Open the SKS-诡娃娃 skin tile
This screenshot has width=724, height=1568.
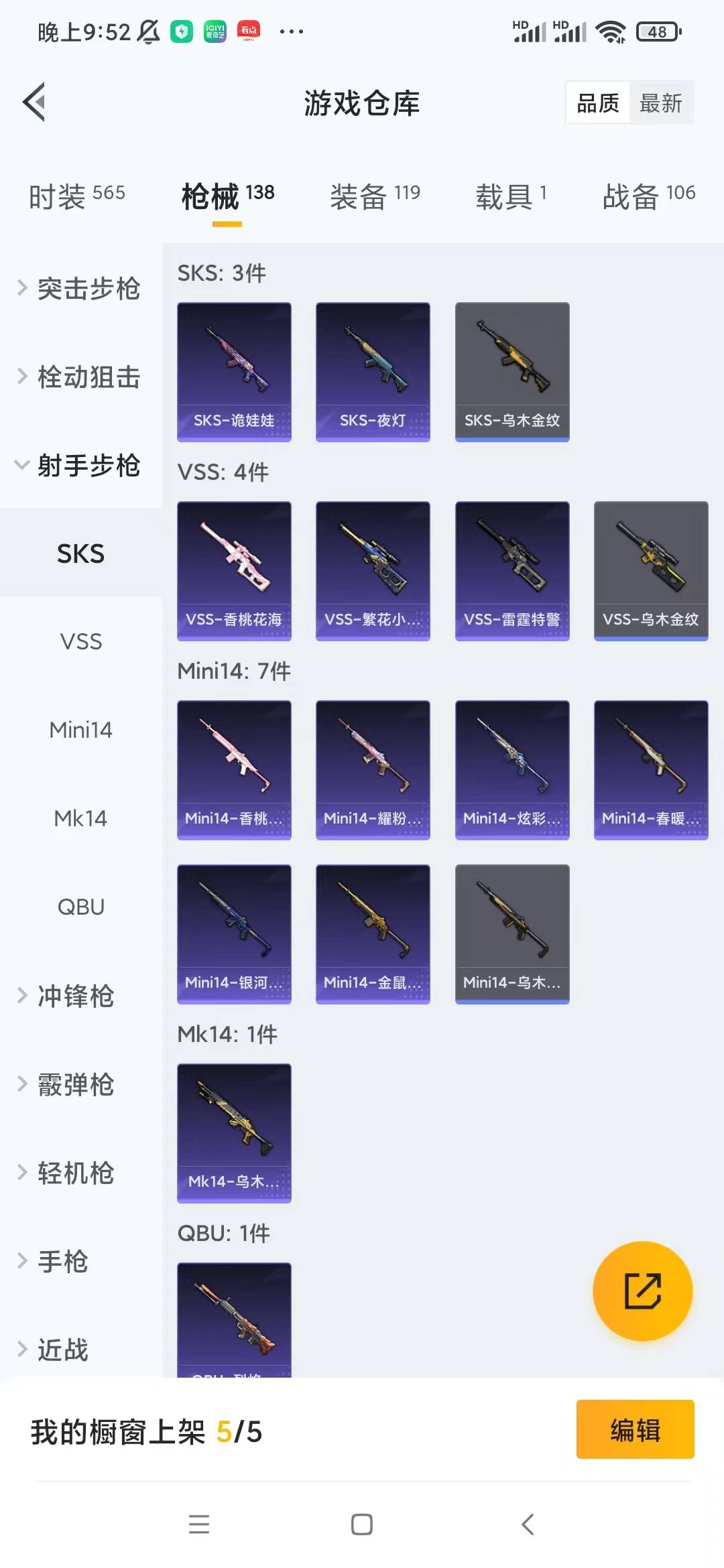point(234,372)
